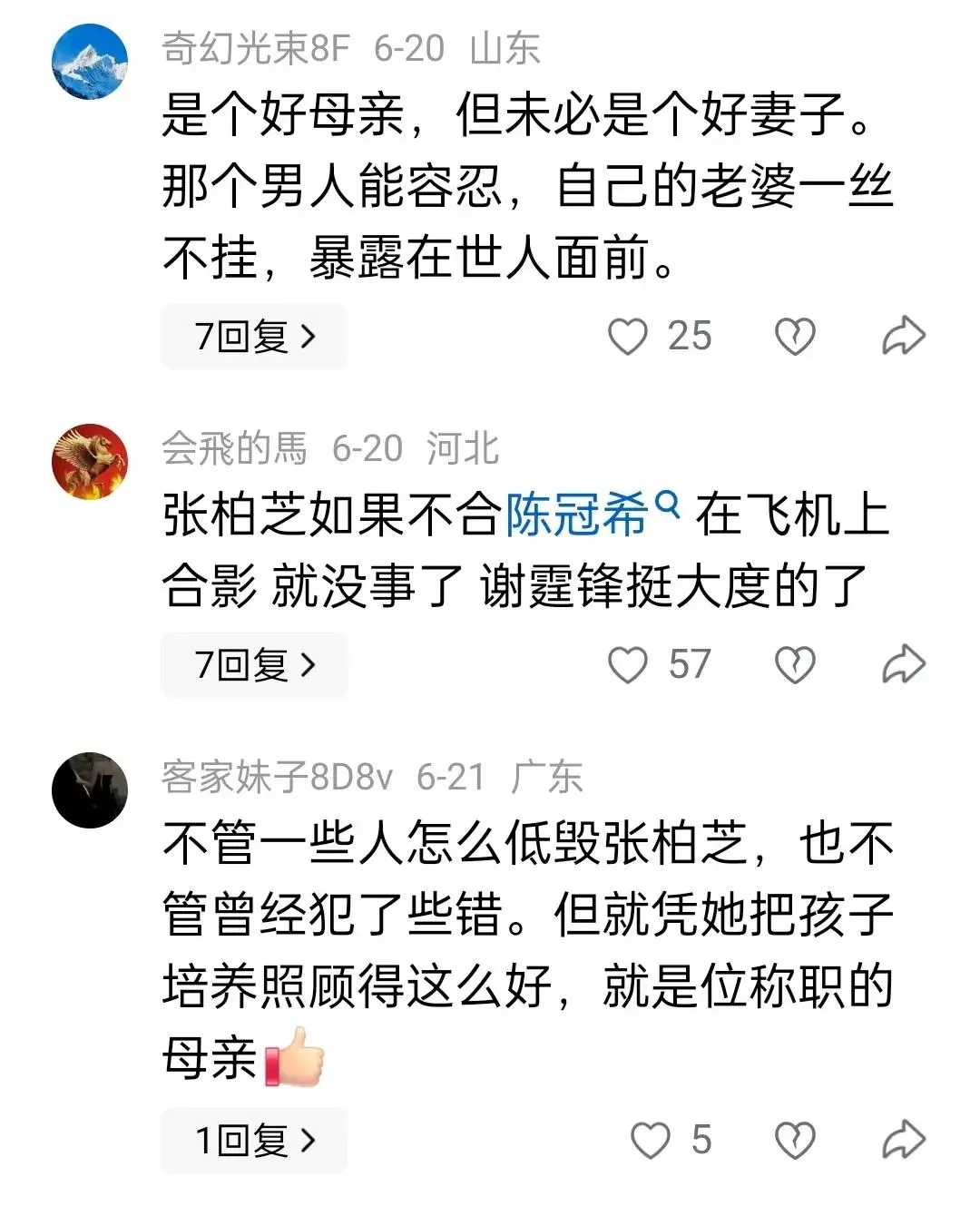
Task: Open 奇幻光束8F's profile avatar
Action: (90, 62)
